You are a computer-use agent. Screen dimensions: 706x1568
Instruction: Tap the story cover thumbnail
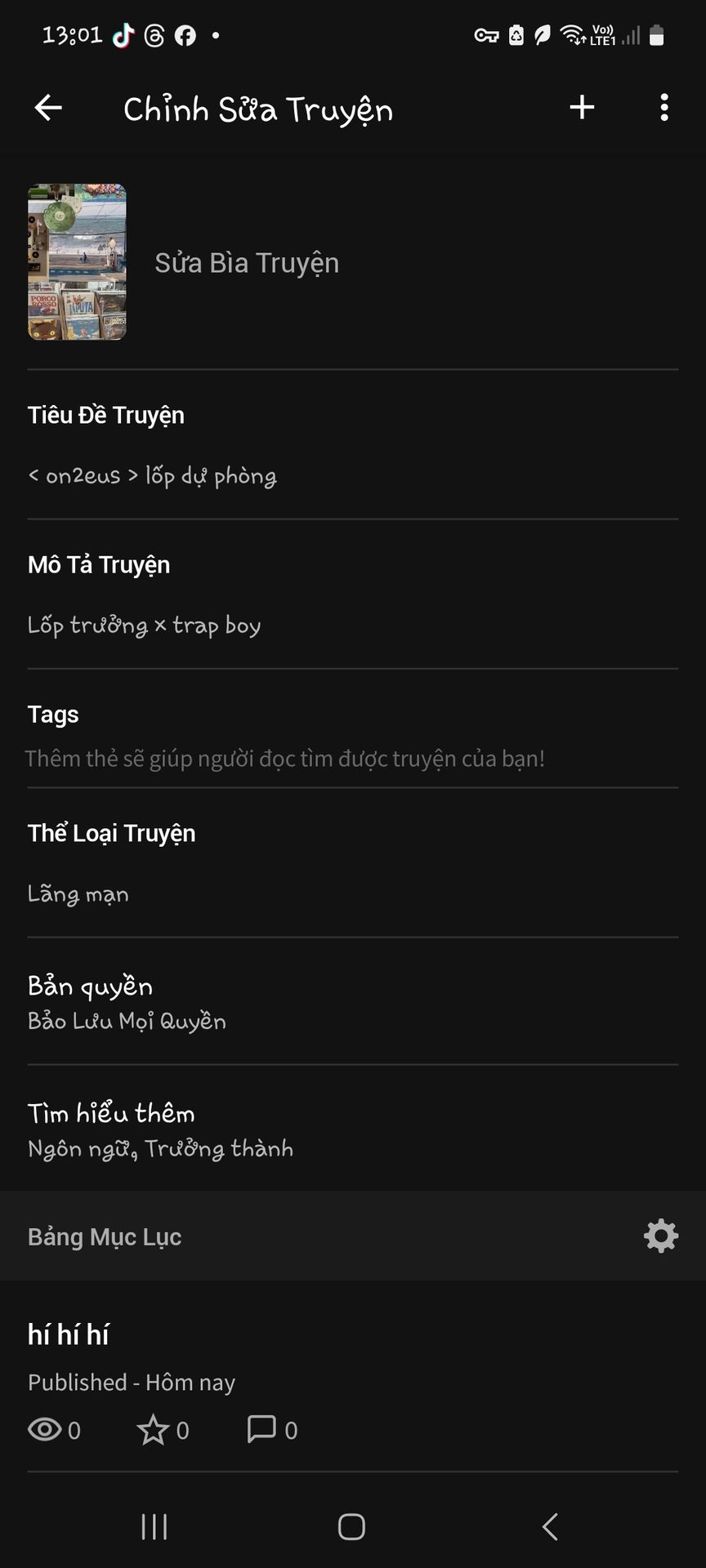[77, 262]
